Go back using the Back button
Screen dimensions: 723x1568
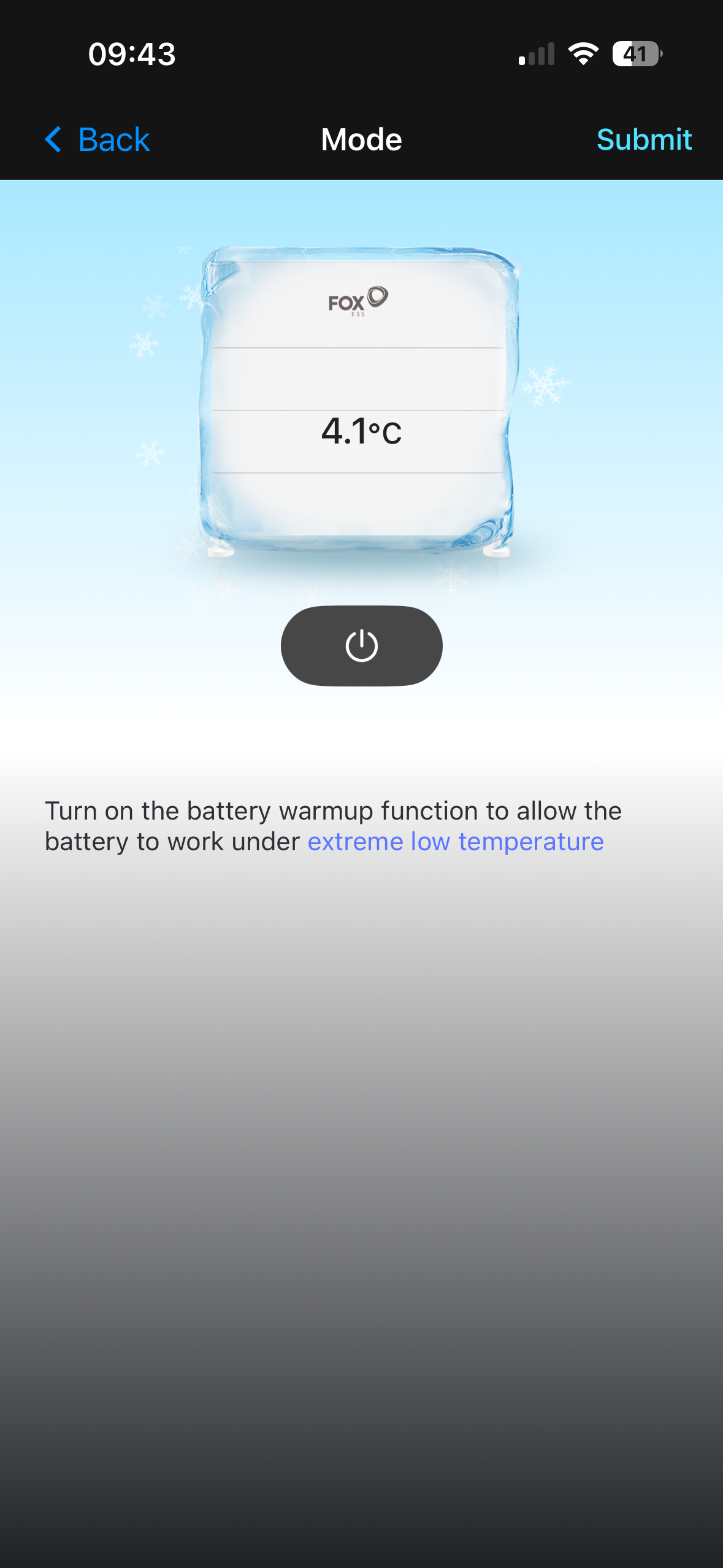click(x=98, y=140)
